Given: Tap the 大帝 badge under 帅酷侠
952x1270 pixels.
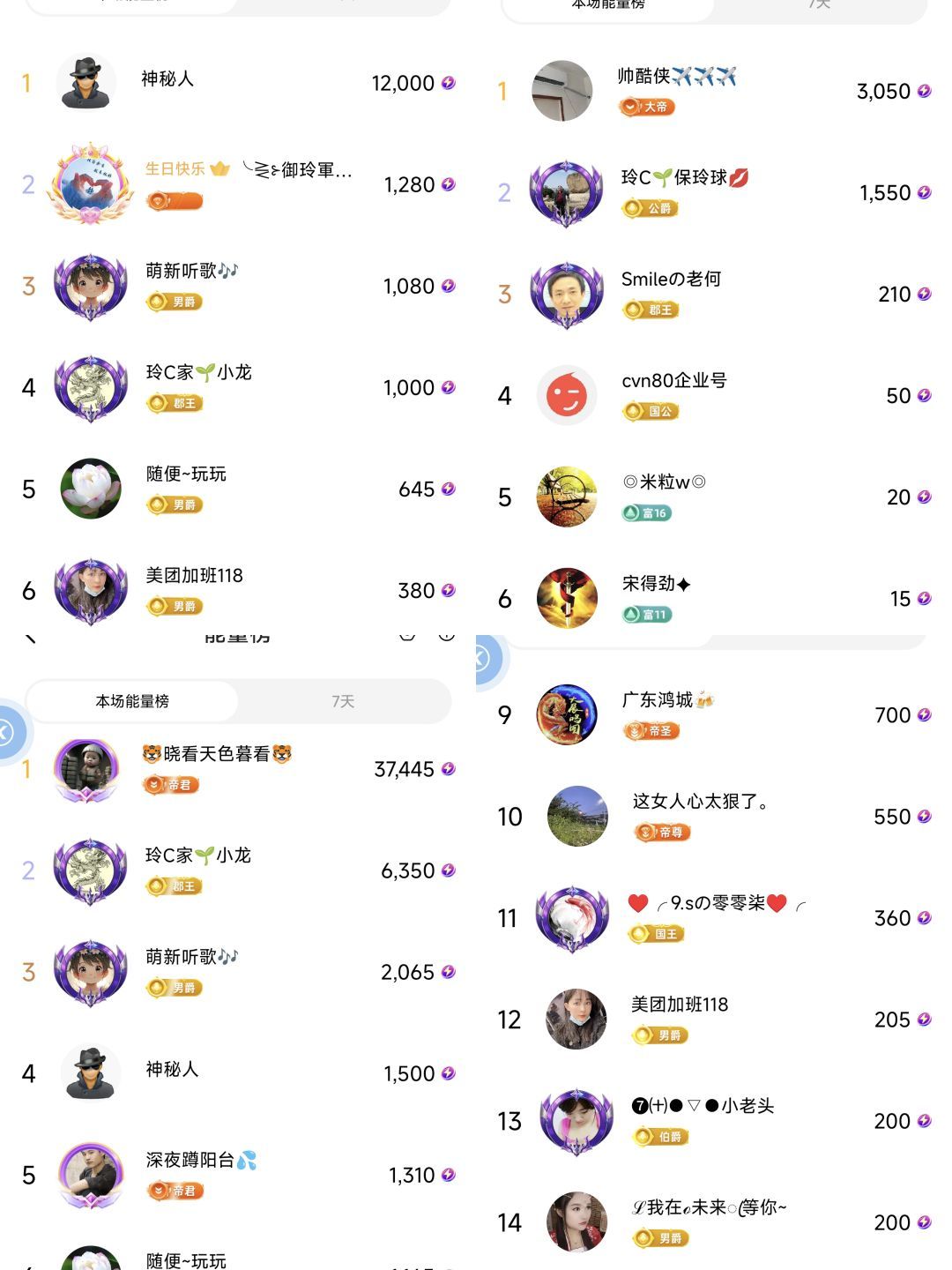Looking at the screenshot, I should [x=648, y=107].
